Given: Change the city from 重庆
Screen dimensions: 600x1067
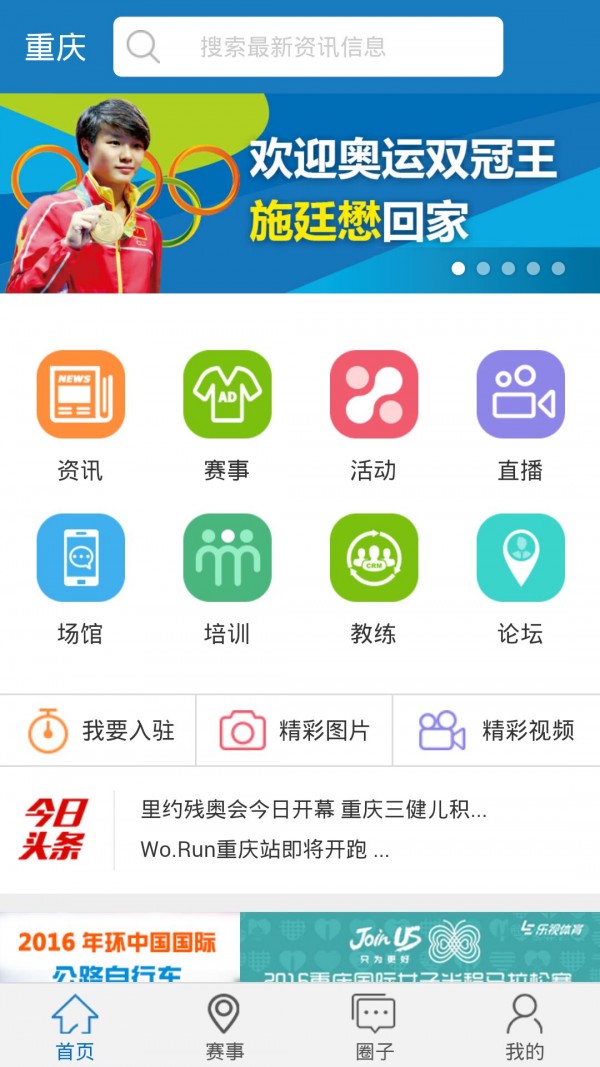Looking at the screenshot, I should point(55,47).
